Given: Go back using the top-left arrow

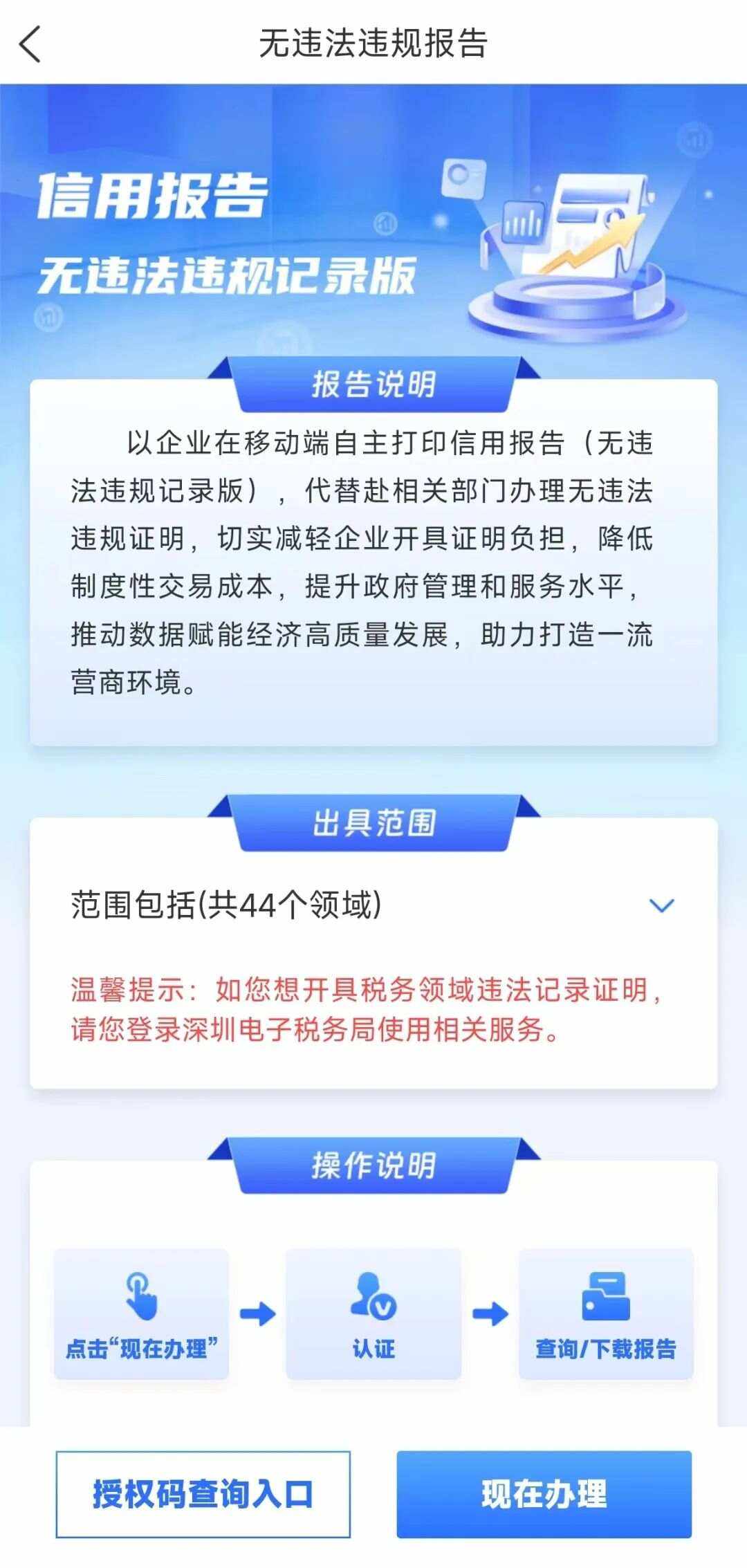Looking at the screenshot, I should coord(30,44).
